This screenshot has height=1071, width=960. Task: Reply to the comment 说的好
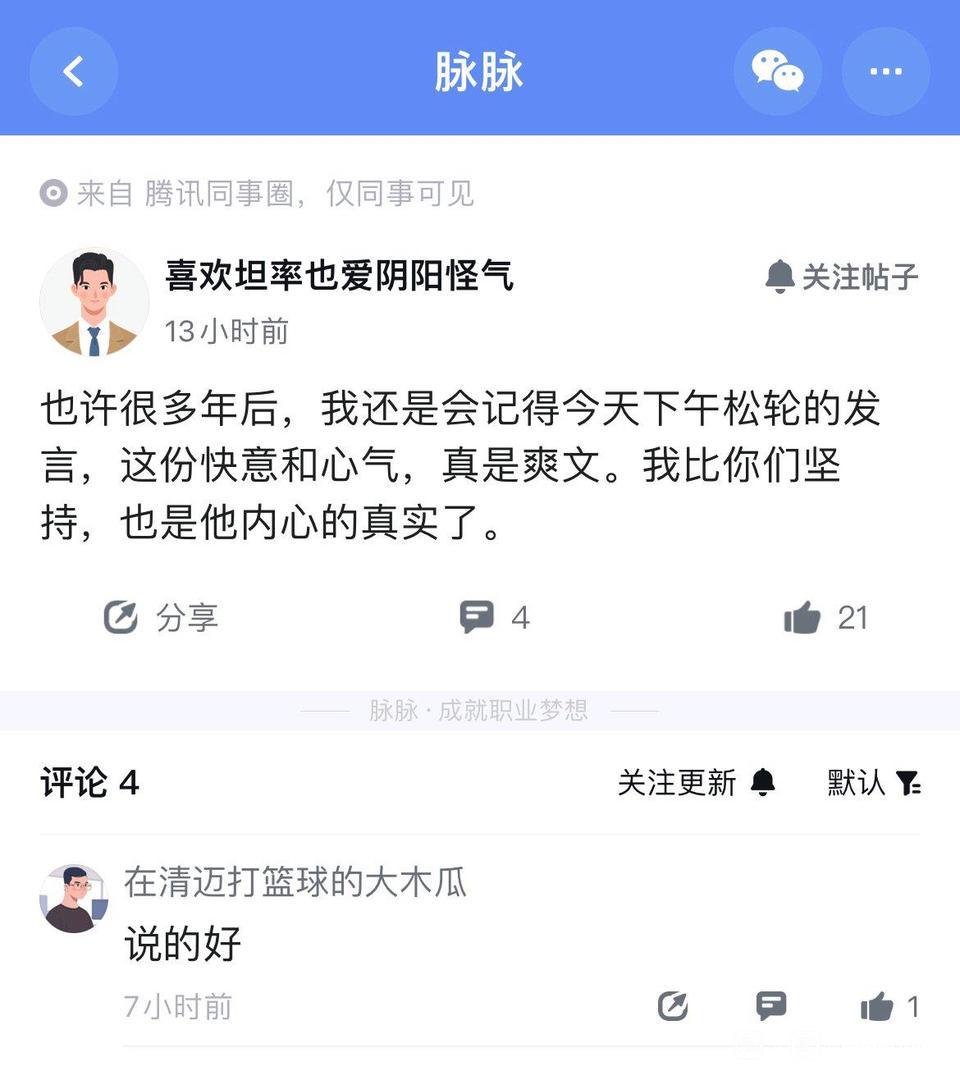[771, 1006]
